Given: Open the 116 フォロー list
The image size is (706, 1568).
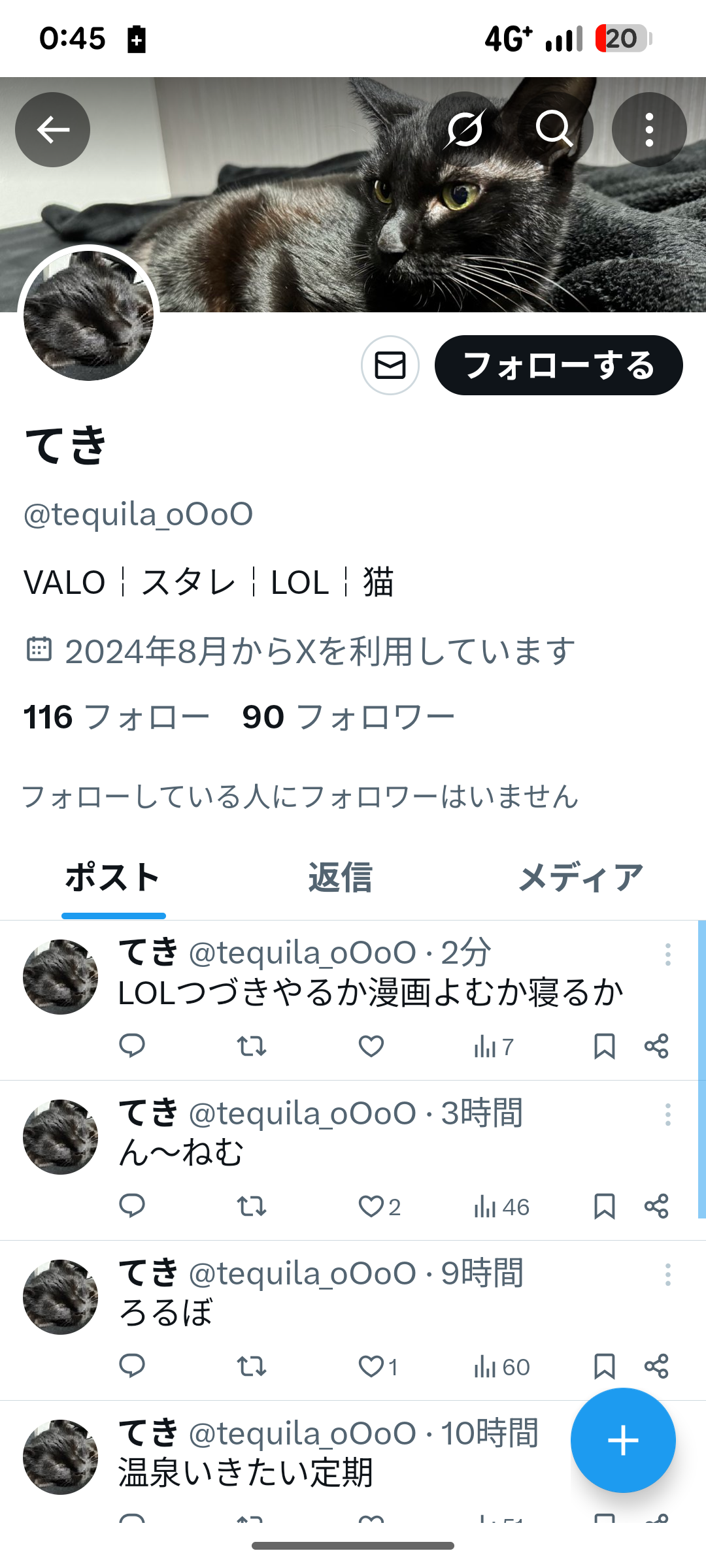Looking at the screenshot, I should [x=116, y=717].
